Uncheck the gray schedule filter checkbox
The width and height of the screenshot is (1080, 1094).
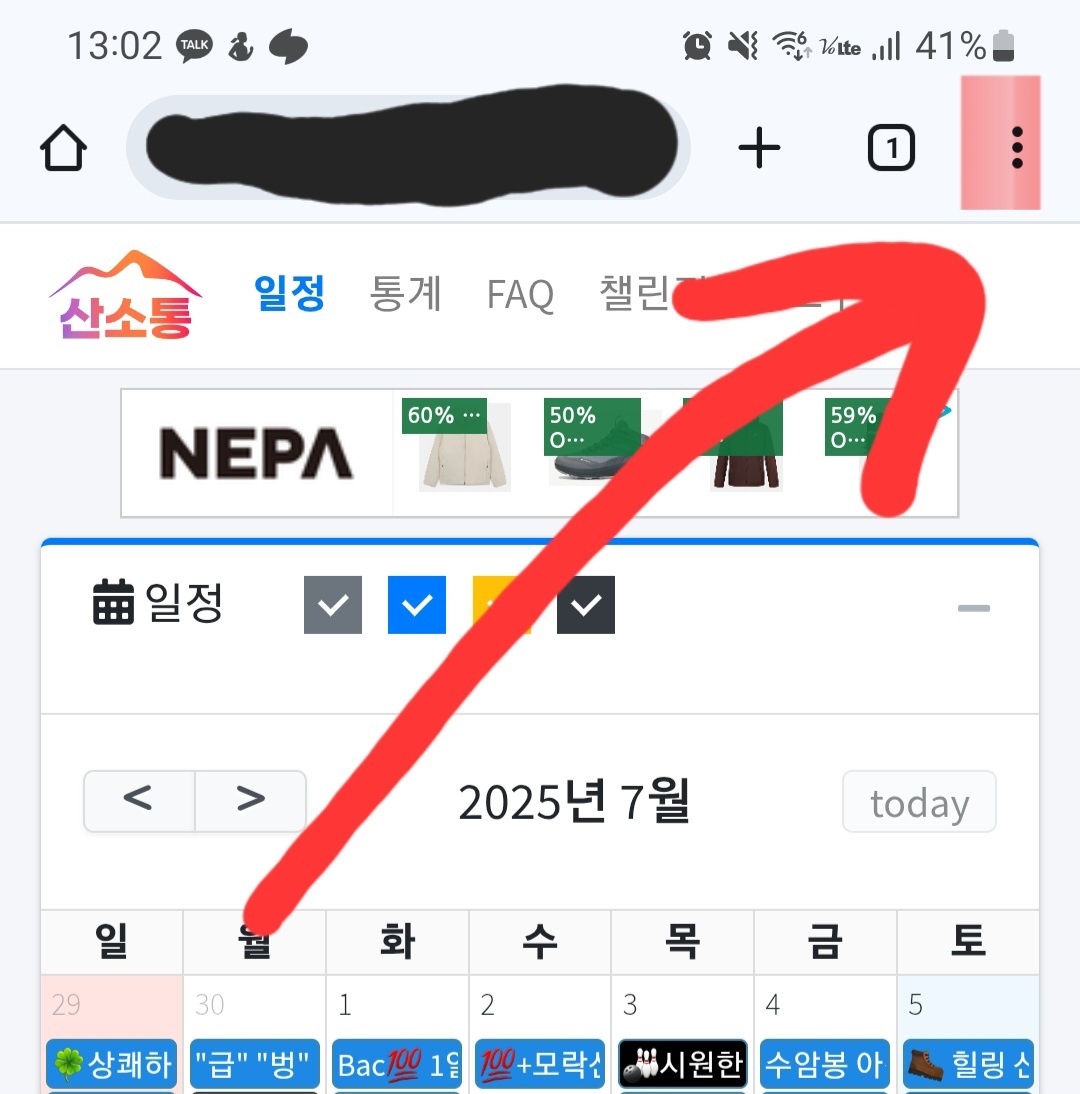tap(332, 604)
